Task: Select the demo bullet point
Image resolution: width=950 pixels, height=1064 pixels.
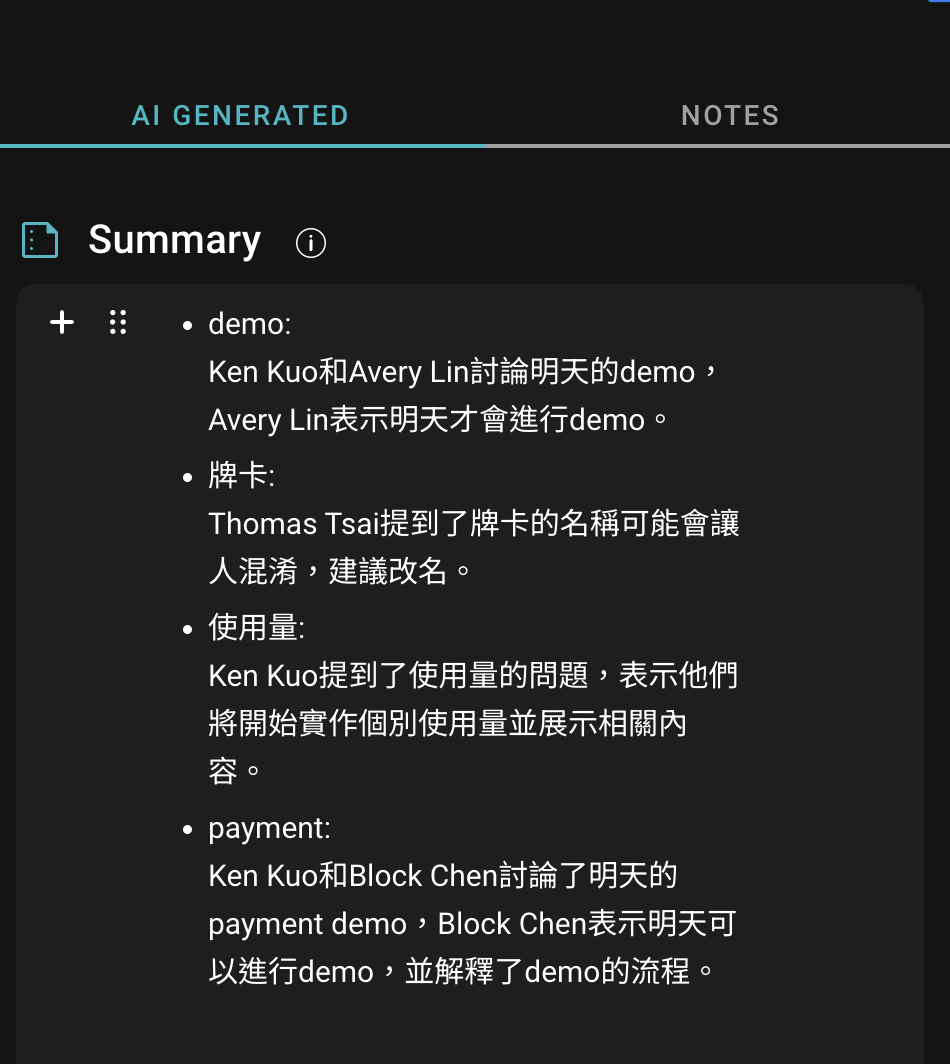Action: click(x=250, y=324)
